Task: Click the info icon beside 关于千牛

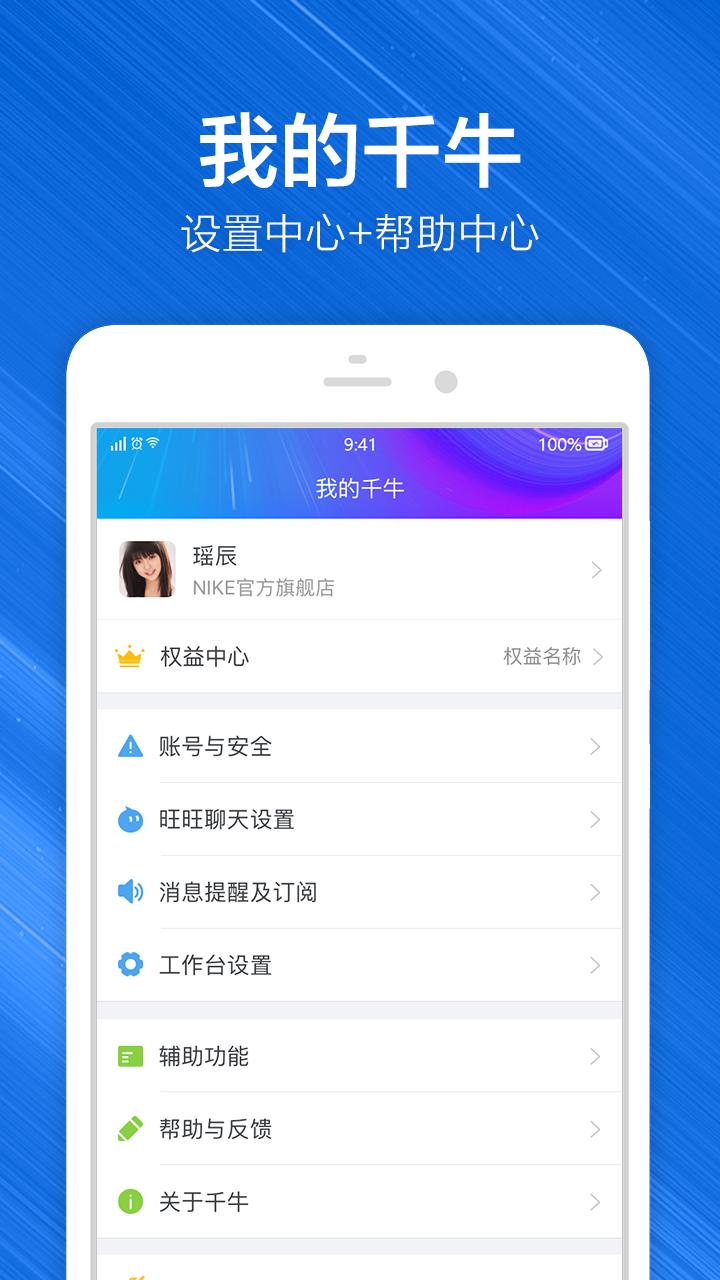Action: (x=129, y=1202)
